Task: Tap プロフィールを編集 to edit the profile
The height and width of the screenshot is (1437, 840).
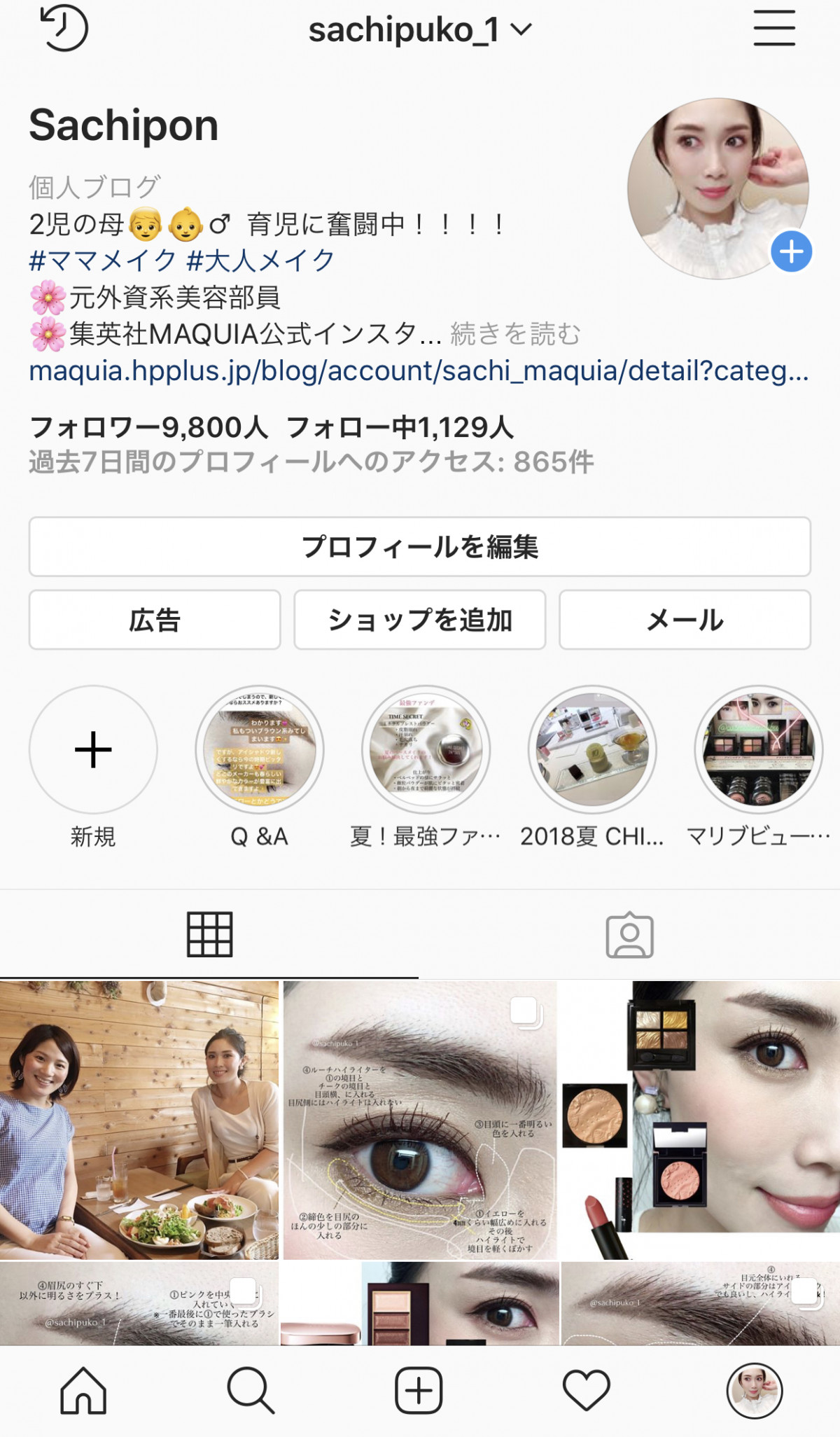Action: [420, 547]
